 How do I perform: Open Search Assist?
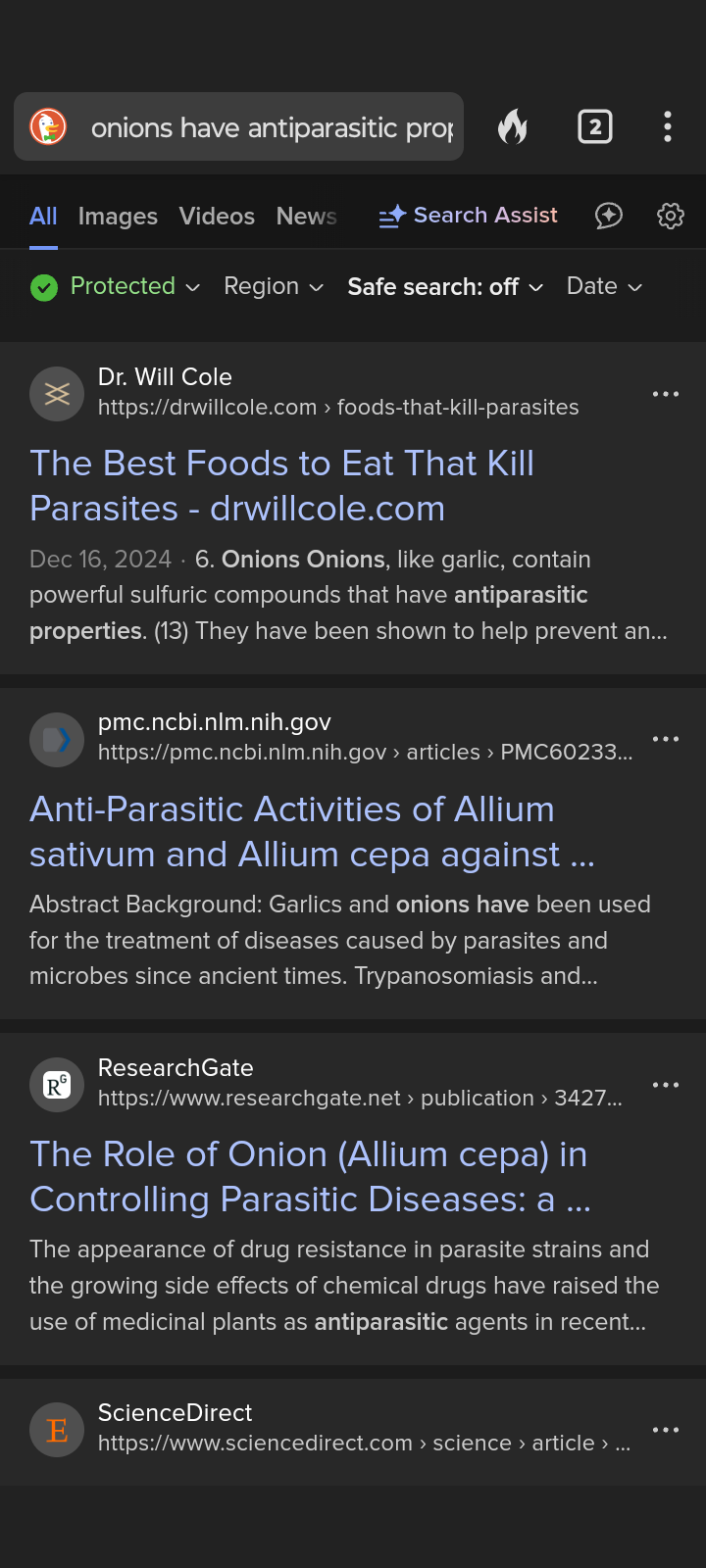[469, 216]
